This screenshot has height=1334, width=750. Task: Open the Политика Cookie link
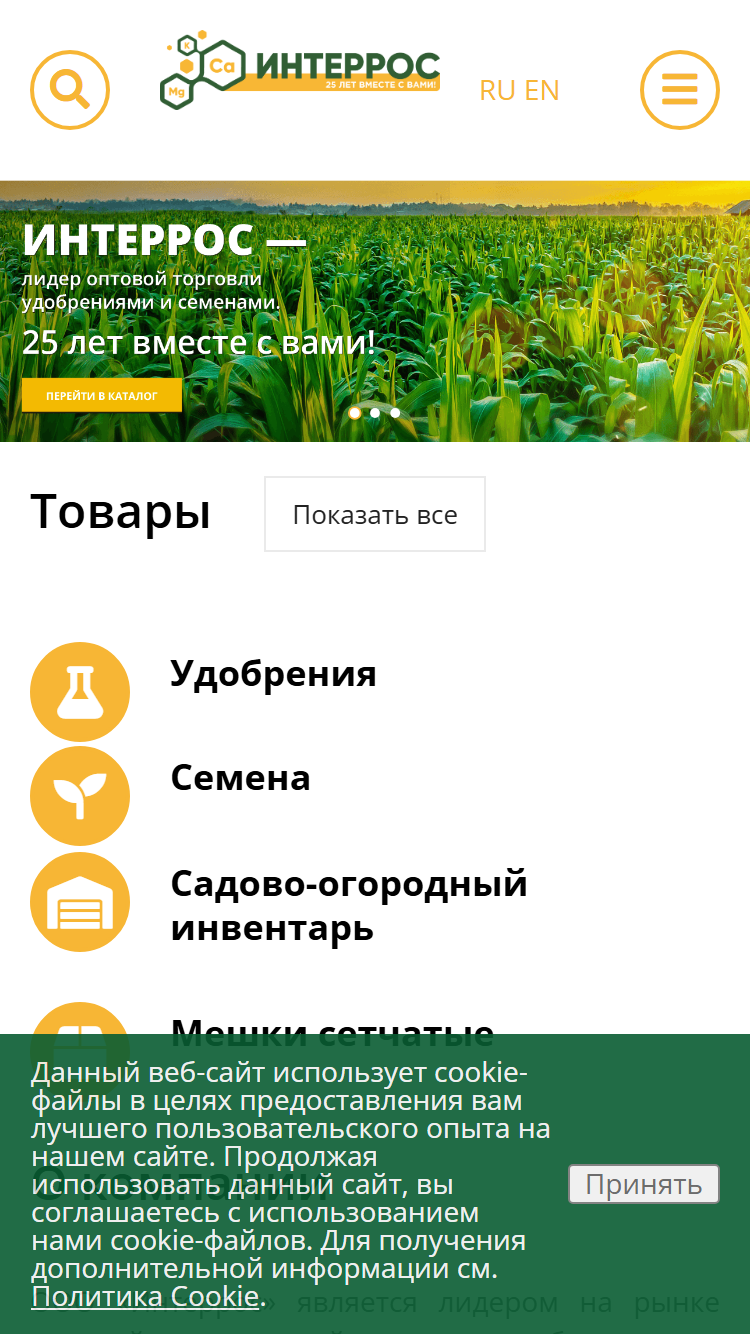pos(146,1297)
